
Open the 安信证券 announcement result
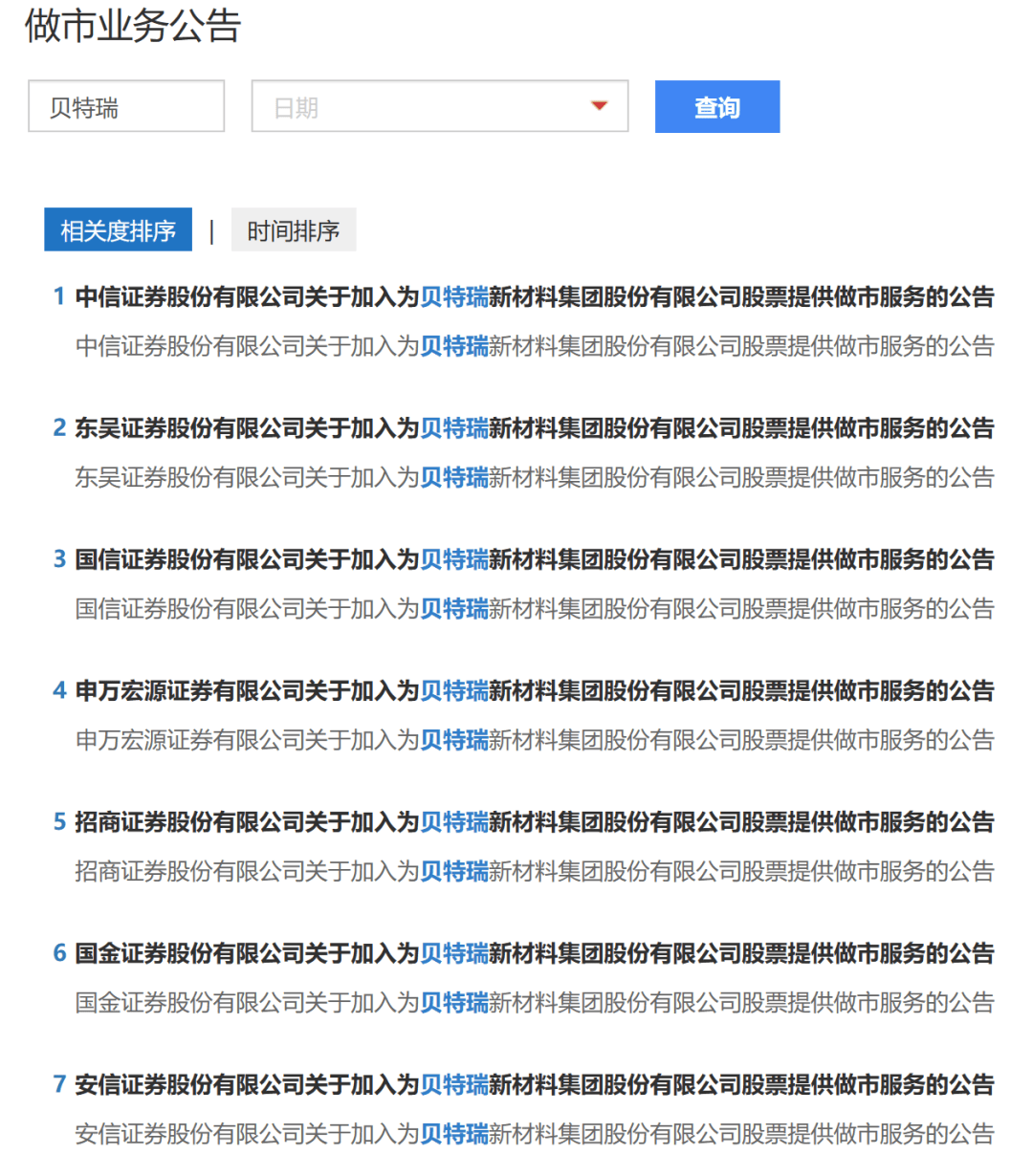tap(534, 1084)
